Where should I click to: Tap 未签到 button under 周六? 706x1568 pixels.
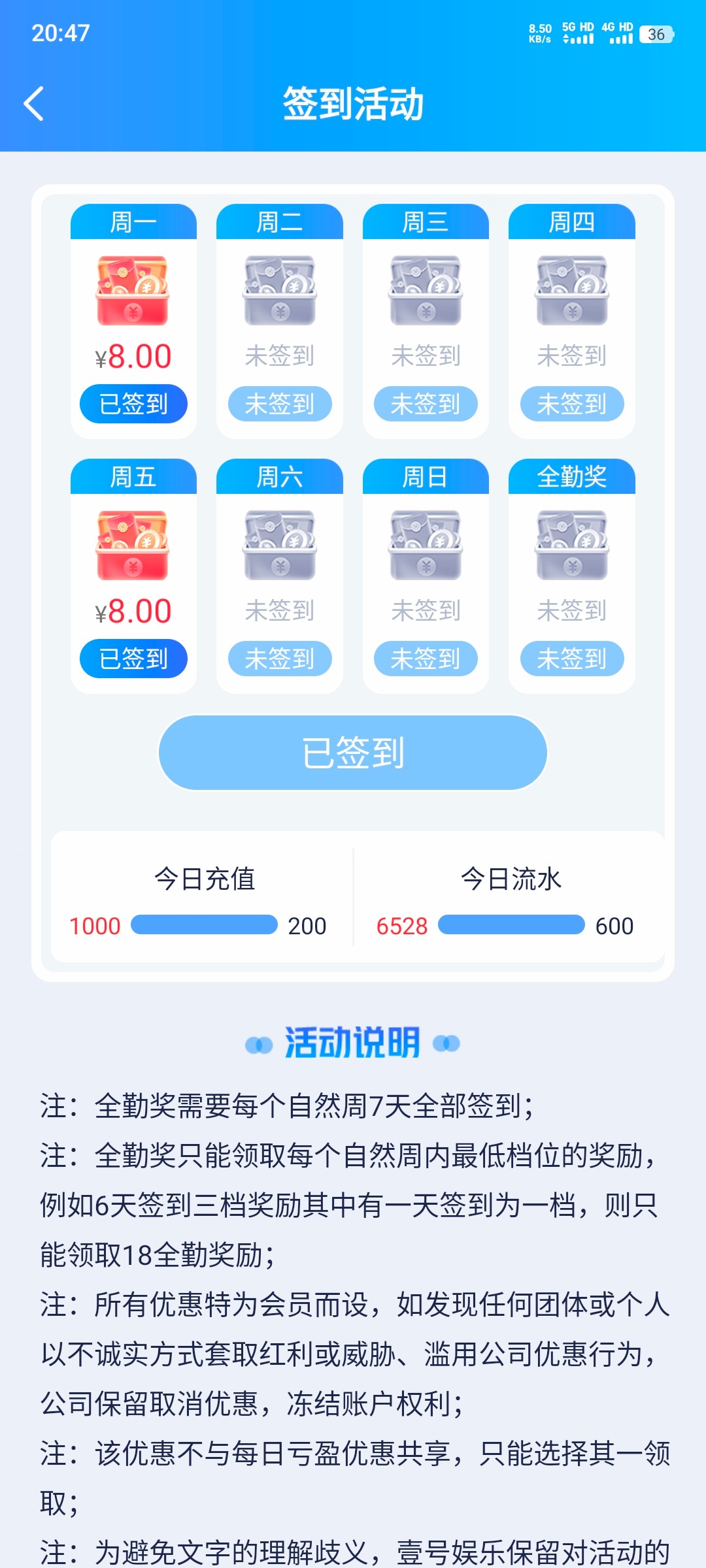[280, 659]
